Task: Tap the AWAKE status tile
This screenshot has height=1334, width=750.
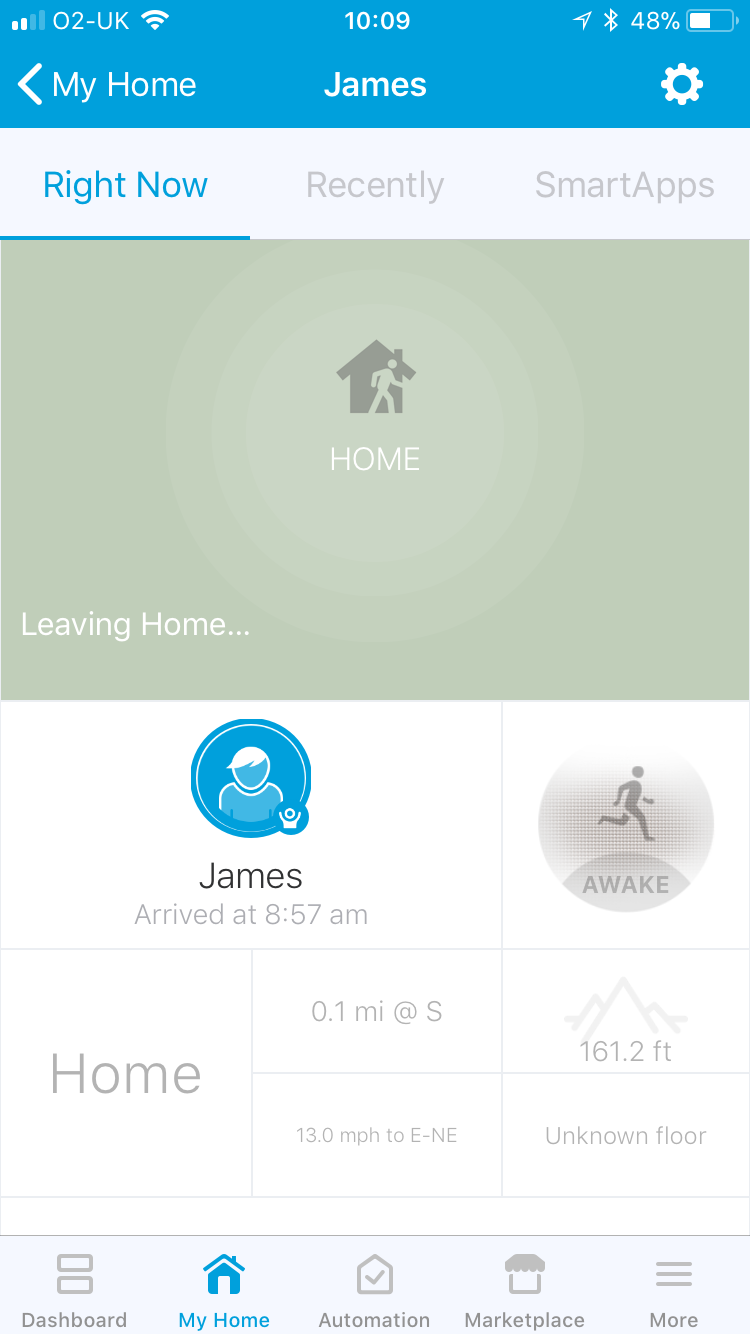Action: pyautogui.click(x=626, y=825)
